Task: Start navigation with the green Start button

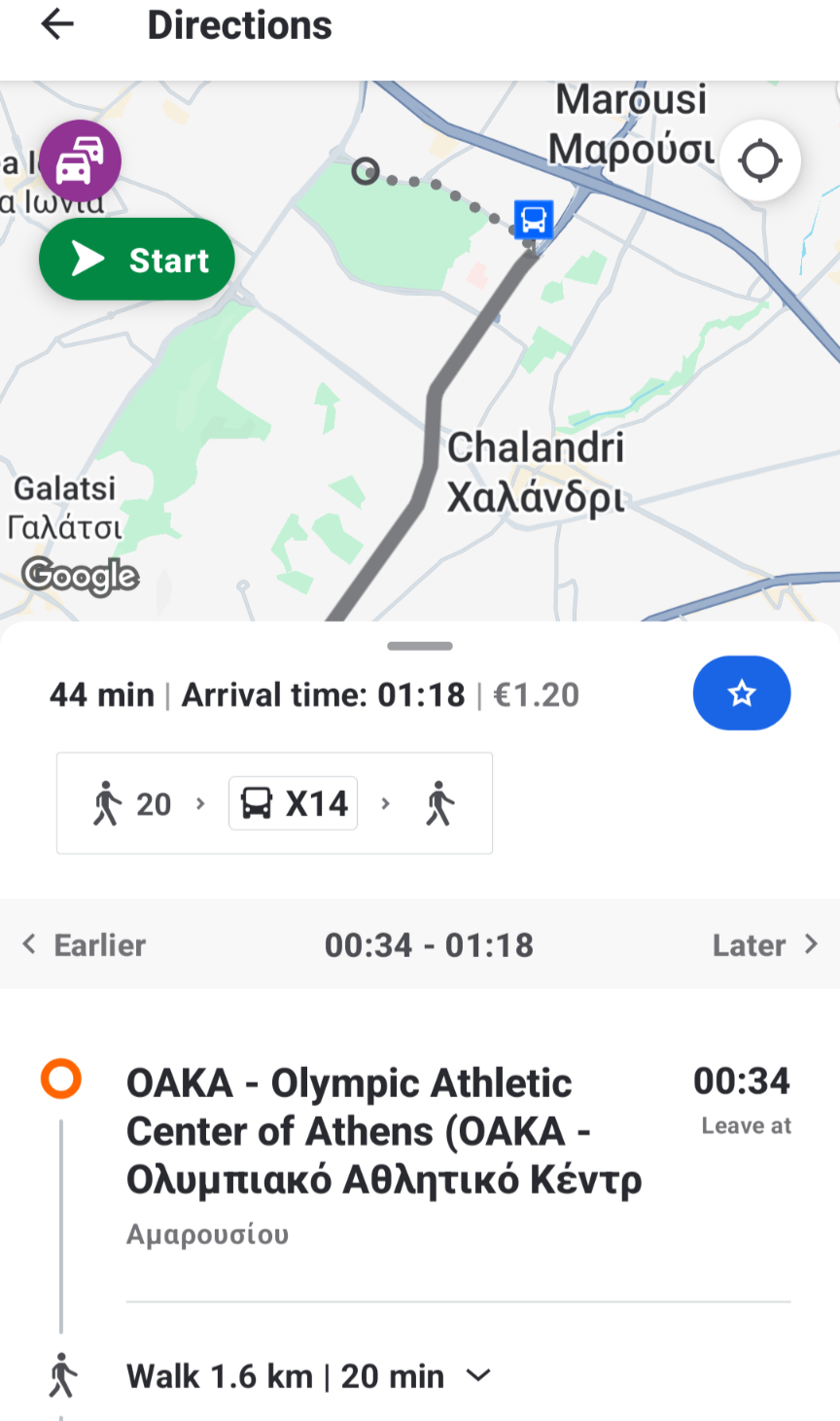Action: (137, 260)
